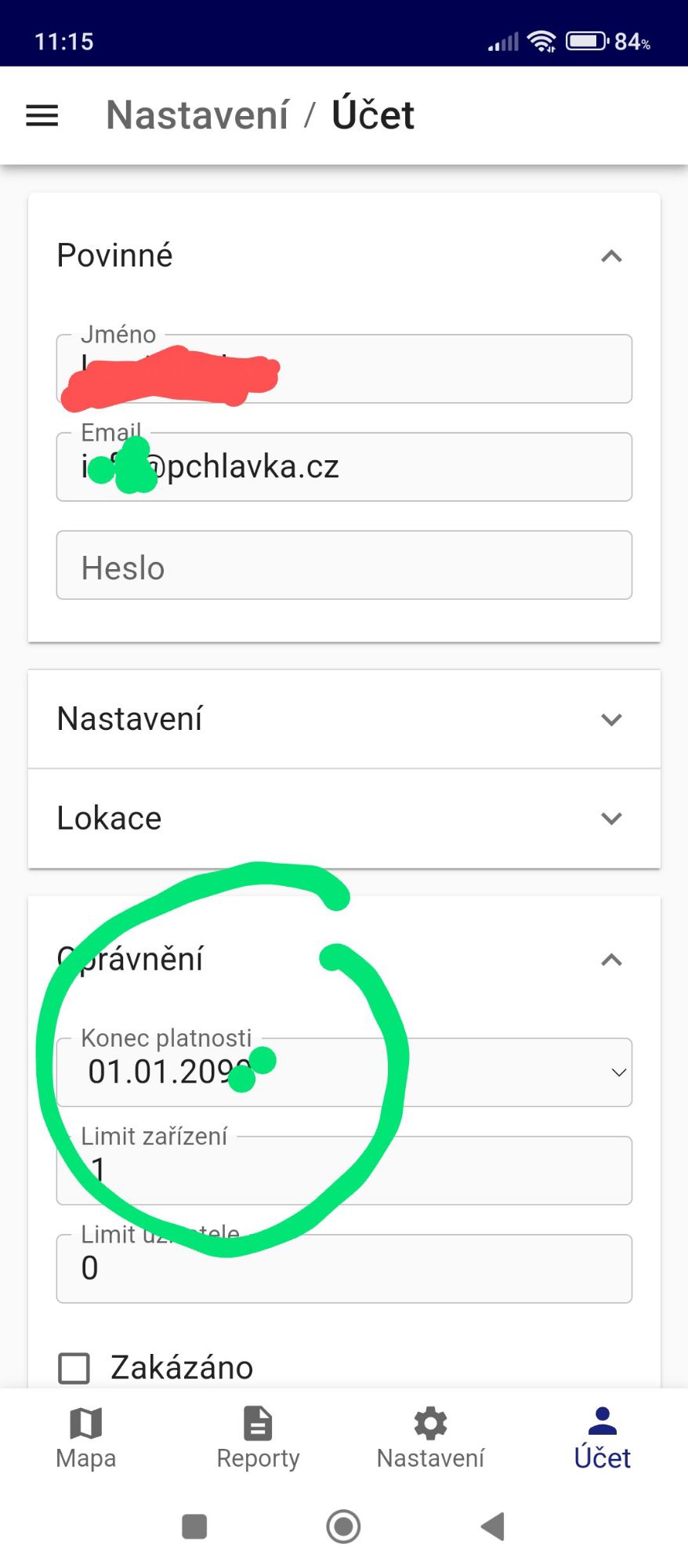Open the hamburger drawer menu

(42, 115)
